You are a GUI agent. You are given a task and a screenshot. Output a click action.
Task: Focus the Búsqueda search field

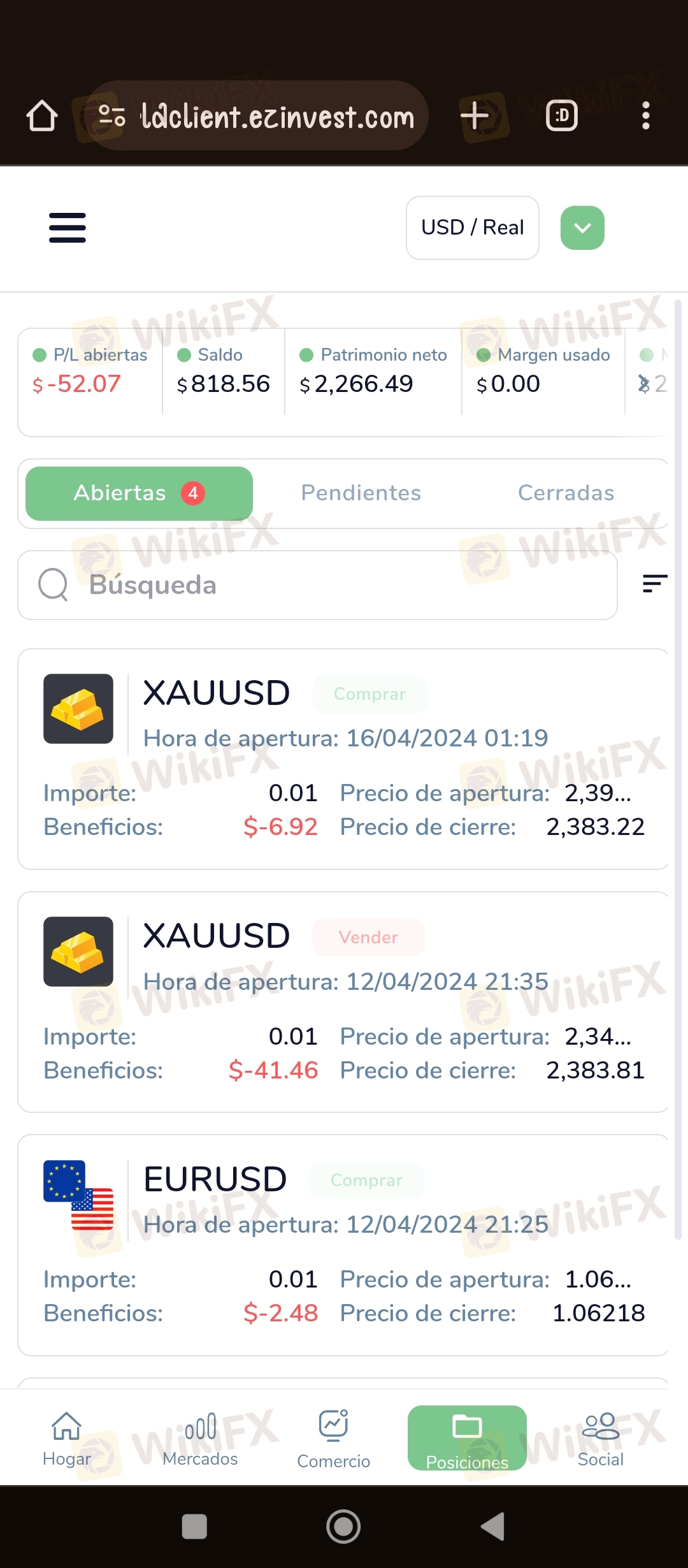pos(317,584)
